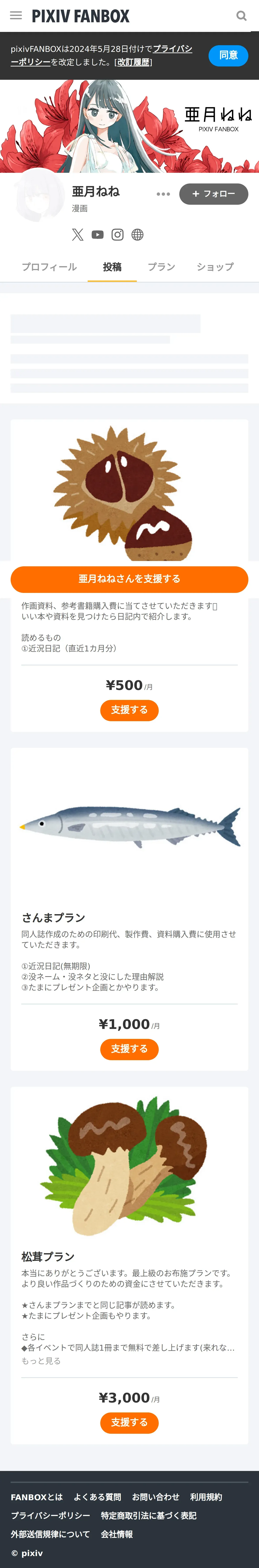Follow 亜月ねね with フォロー button

tap(213, 194)
